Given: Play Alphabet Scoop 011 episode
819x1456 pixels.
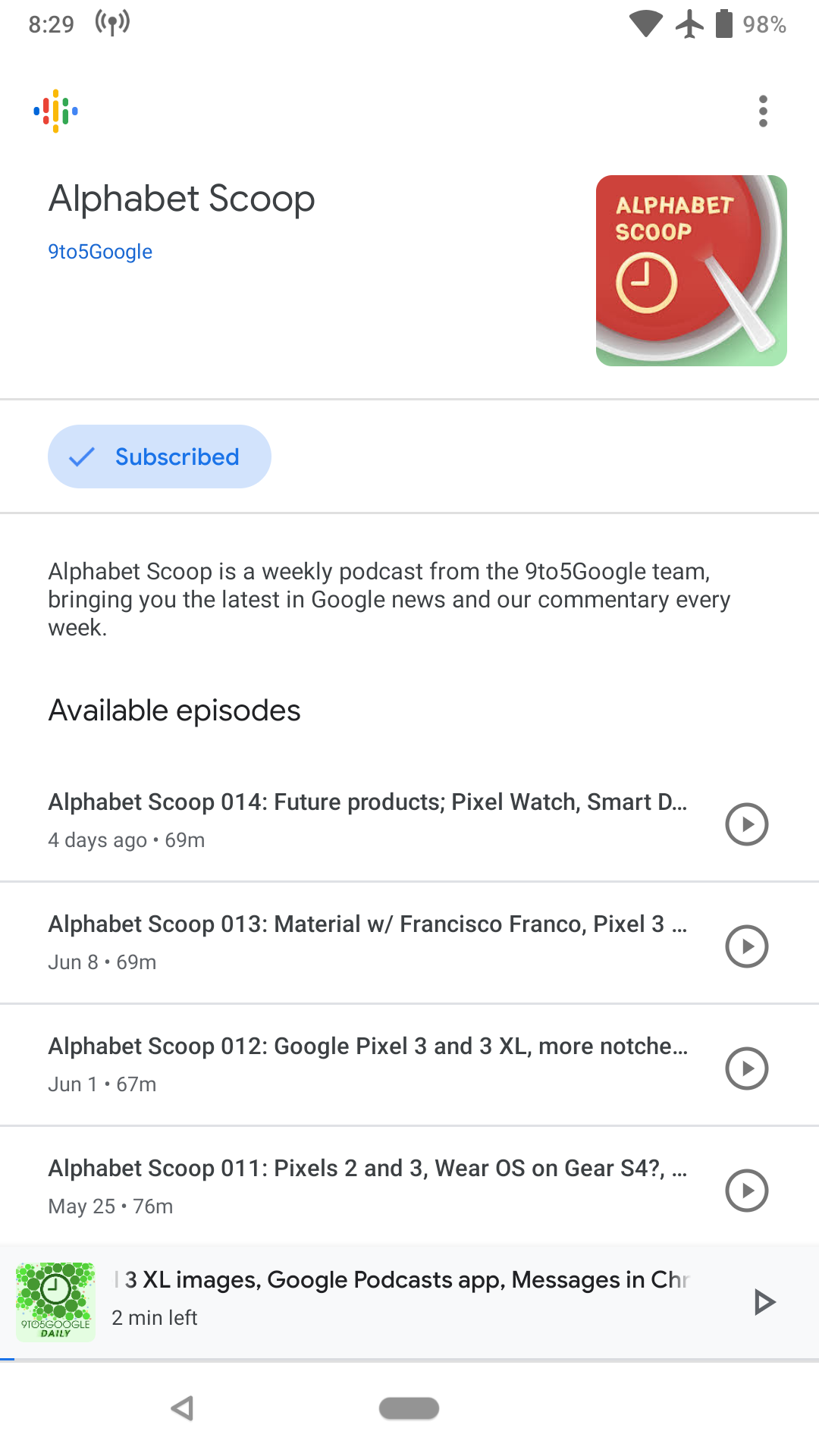Looking at the screenshot, I should click(746, 1191).
